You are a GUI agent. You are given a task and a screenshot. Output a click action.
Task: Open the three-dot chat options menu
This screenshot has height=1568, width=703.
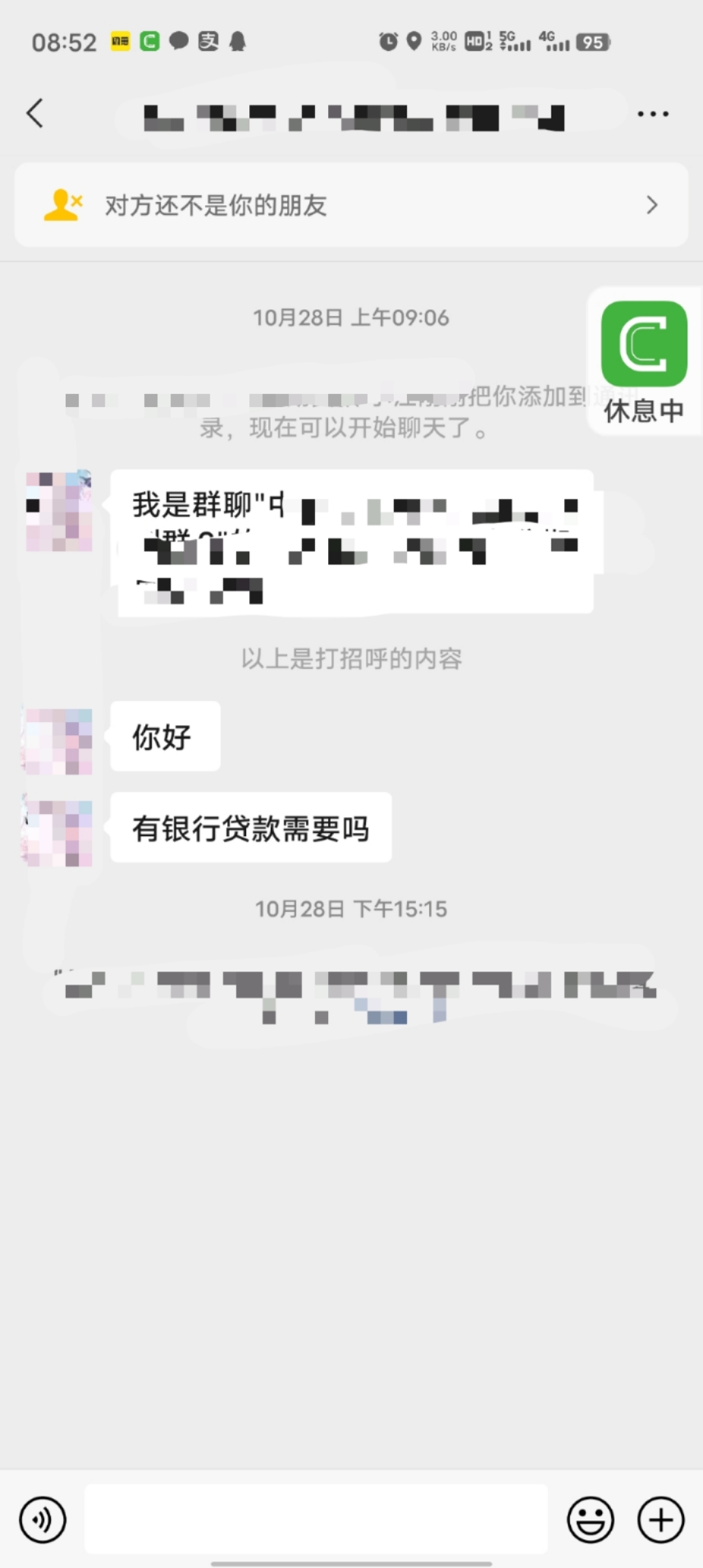click(652, 114)
